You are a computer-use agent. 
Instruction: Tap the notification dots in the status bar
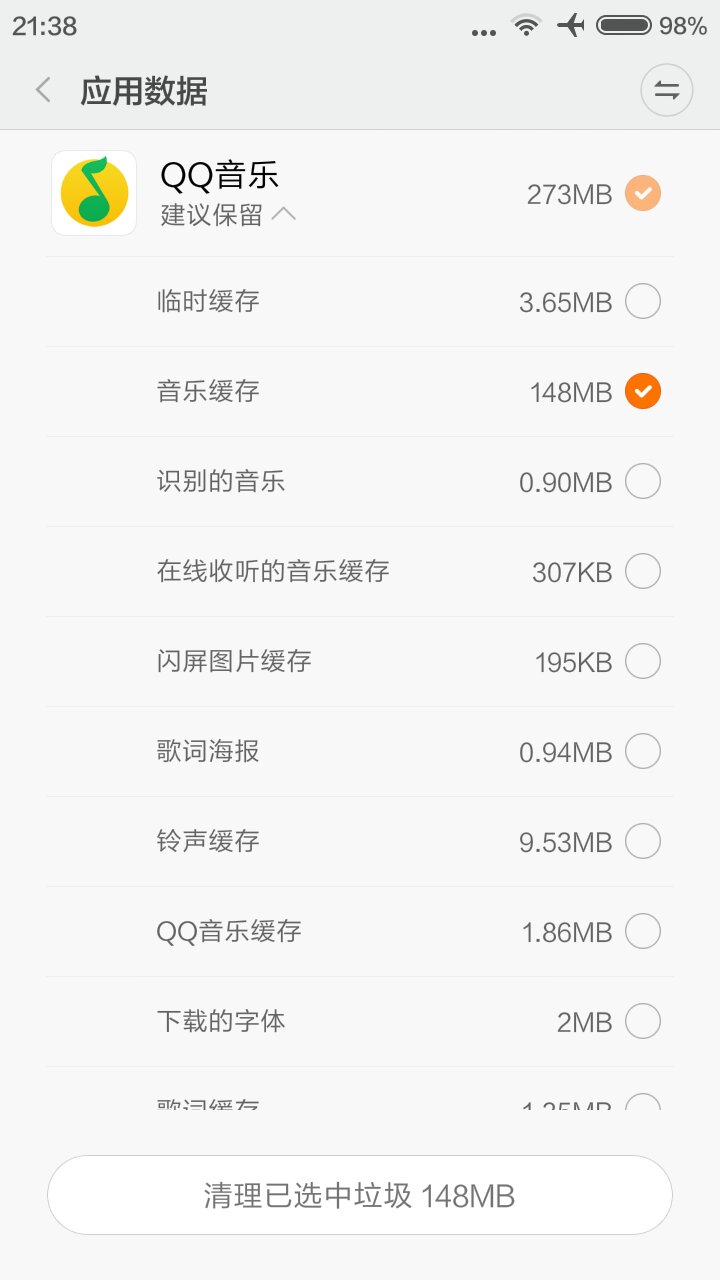click(x=482, y=31)
